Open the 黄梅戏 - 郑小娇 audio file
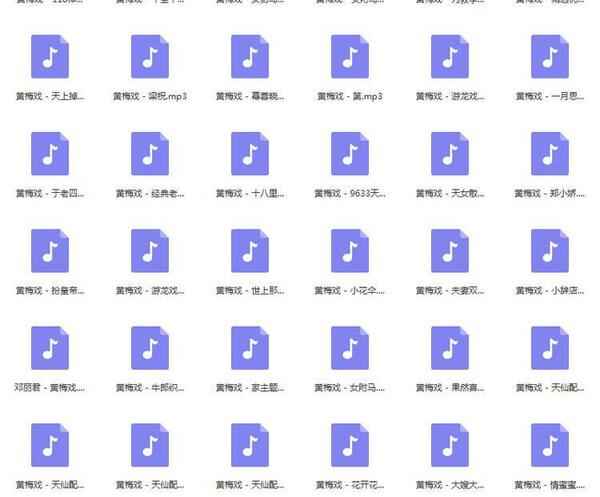The width and height of the screenshot is (600, 497). click(x=550, y=154)
